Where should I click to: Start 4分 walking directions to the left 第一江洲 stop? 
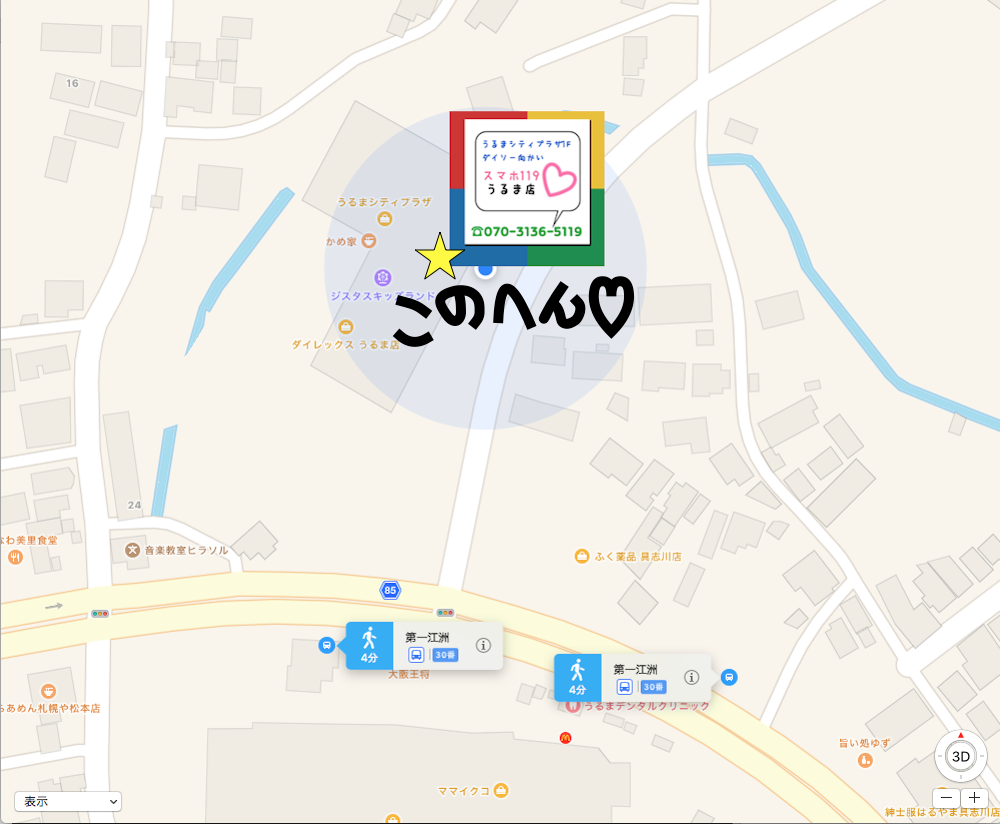(369, 645)
